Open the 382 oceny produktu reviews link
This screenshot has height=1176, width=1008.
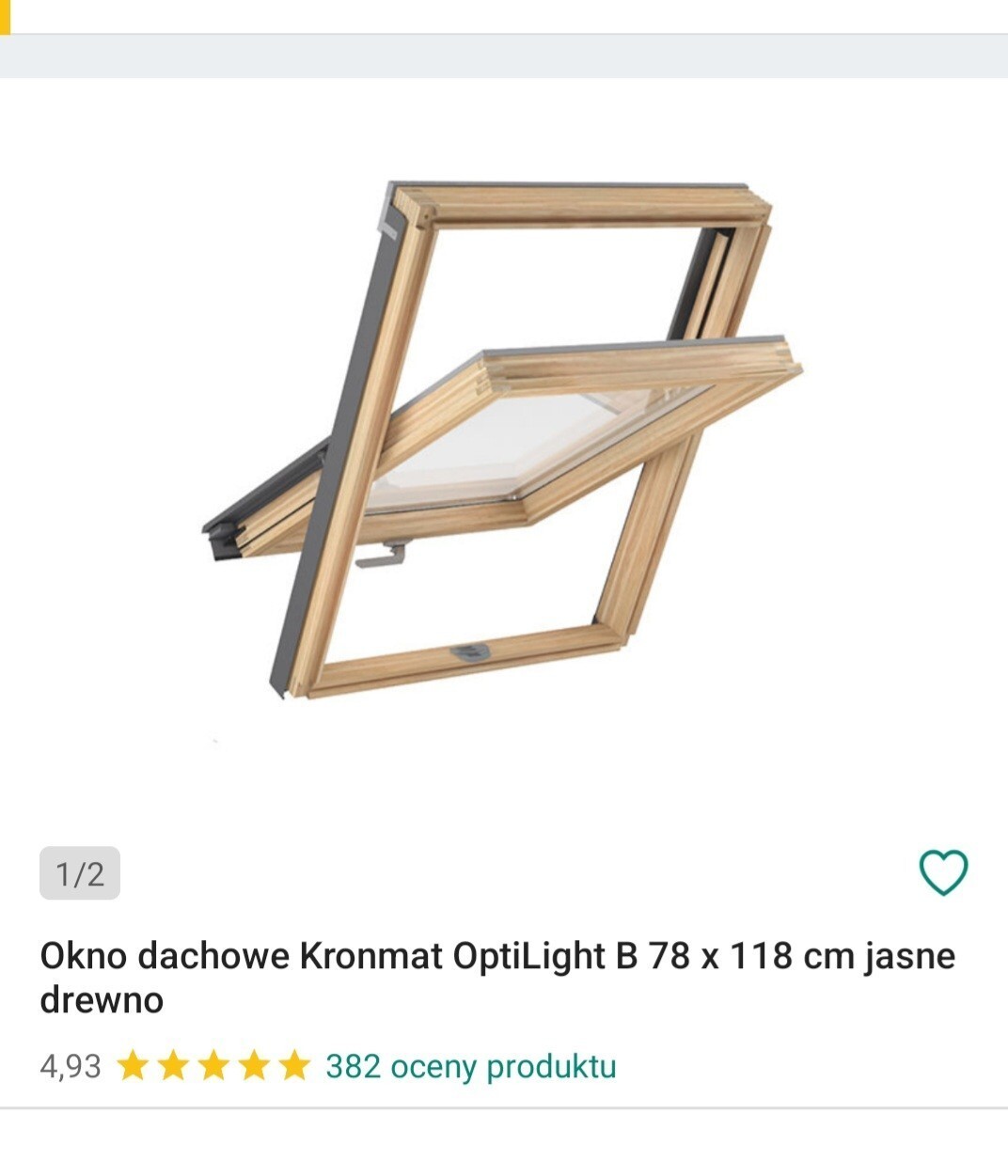point(470,1066)
